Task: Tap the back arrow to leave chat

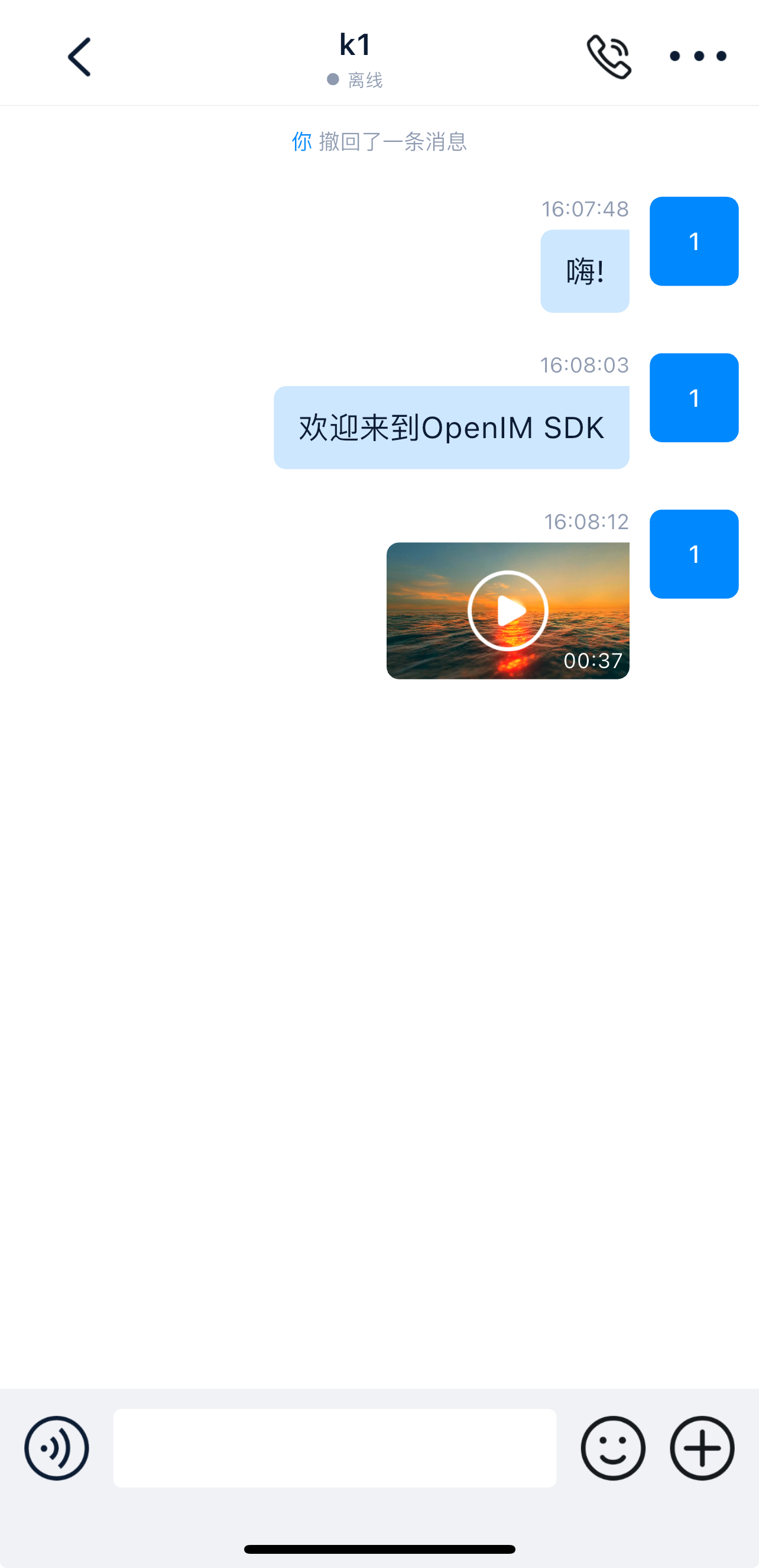Action: click(79, 56)
